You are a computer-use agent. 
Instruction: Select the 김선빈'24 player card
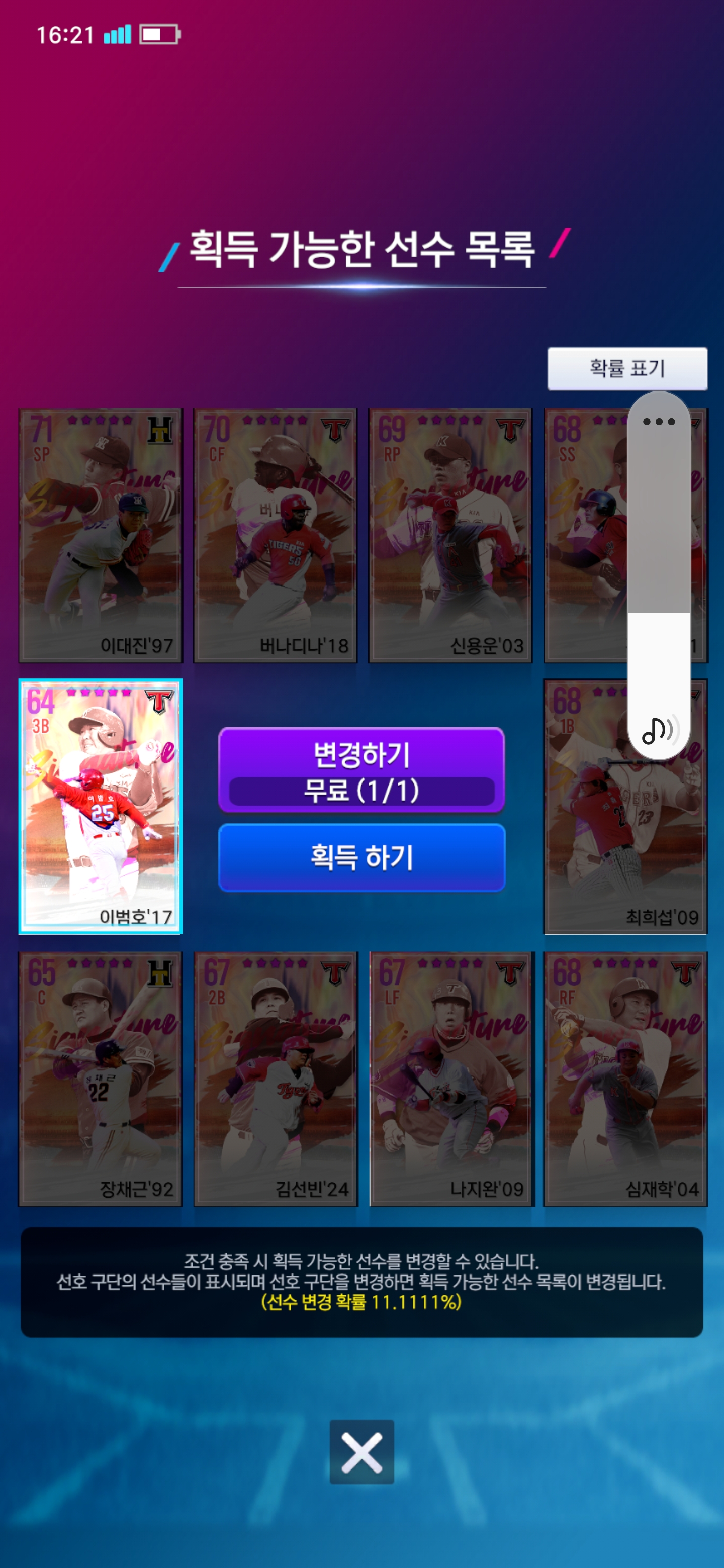tap(275, 1079)
